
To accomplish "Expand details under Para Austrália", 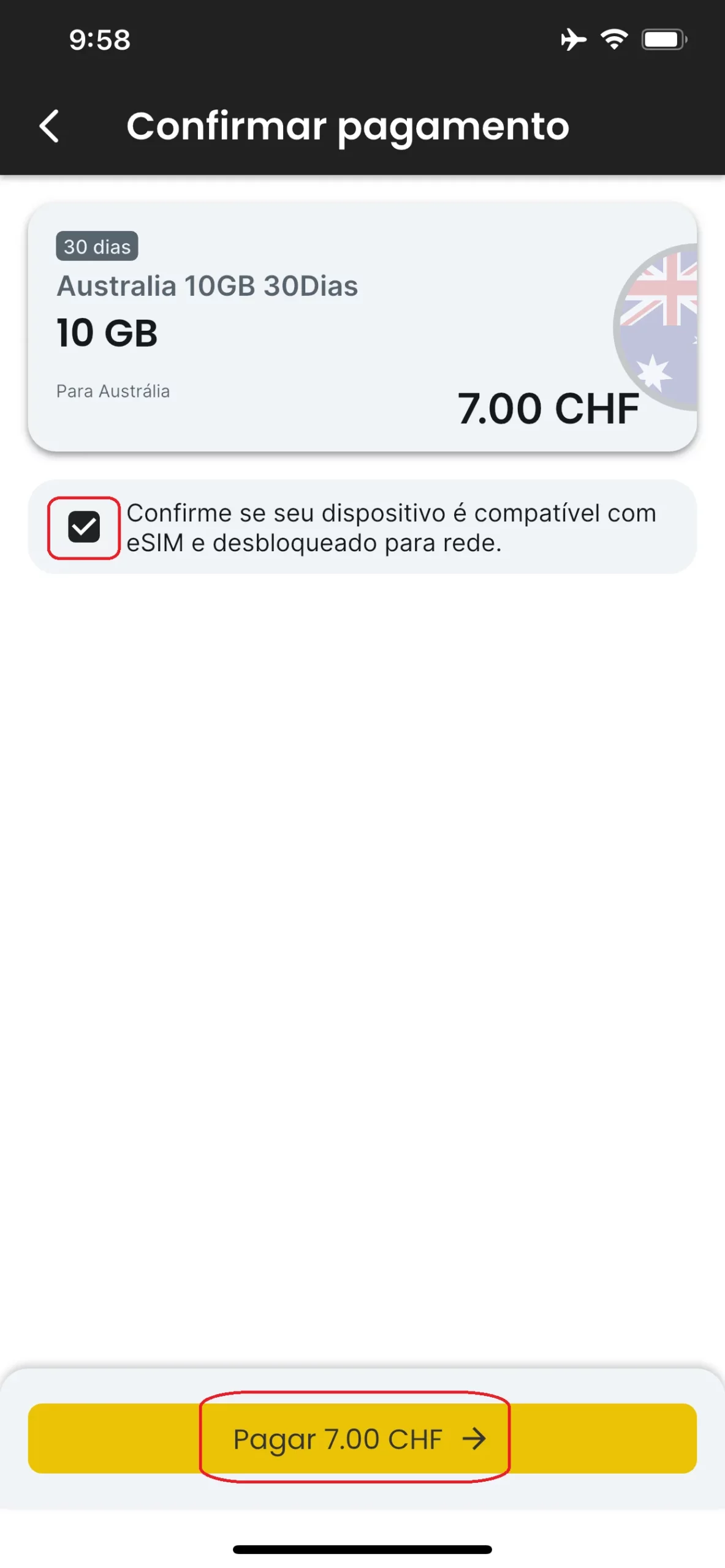I will 114,391.
